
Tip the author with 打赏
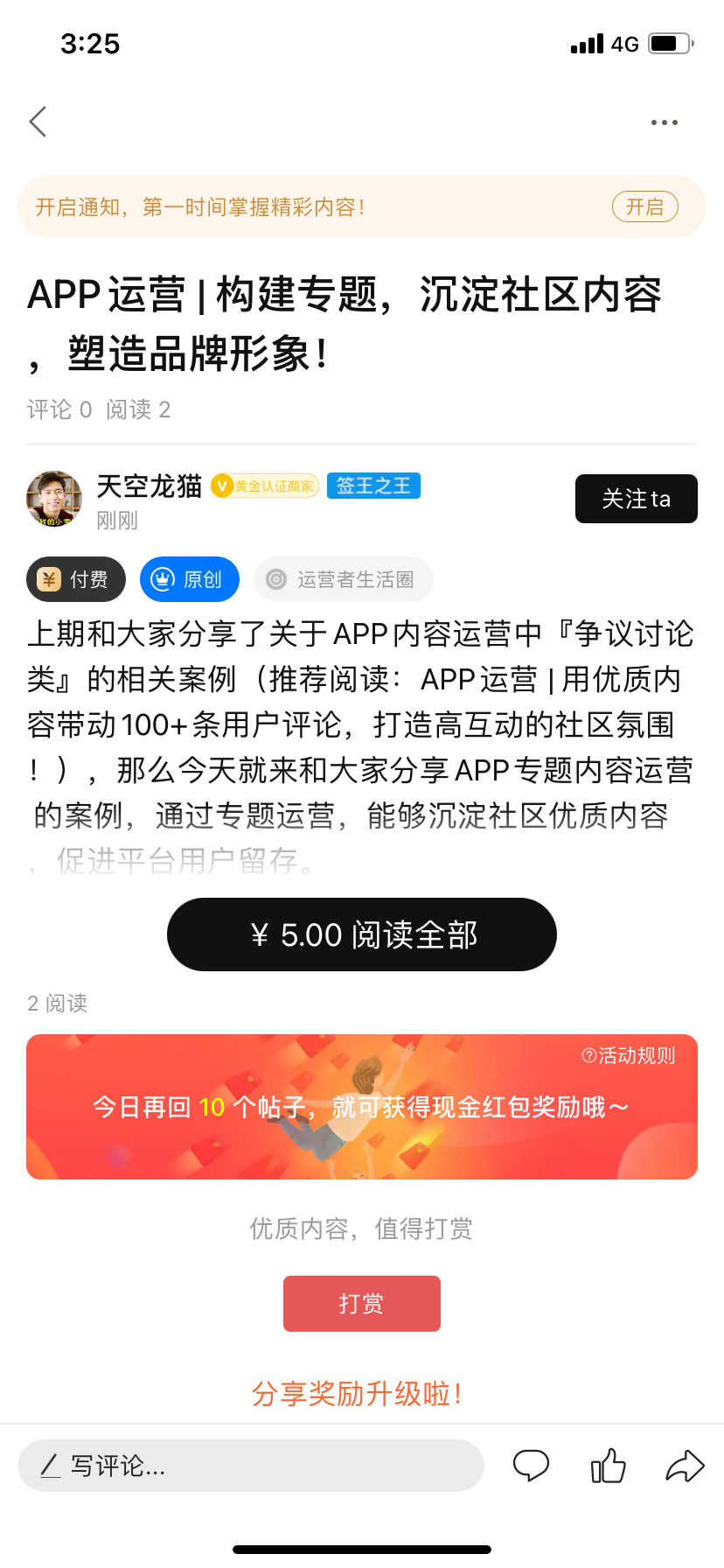pyautogui.click(x=362, y=1304)
